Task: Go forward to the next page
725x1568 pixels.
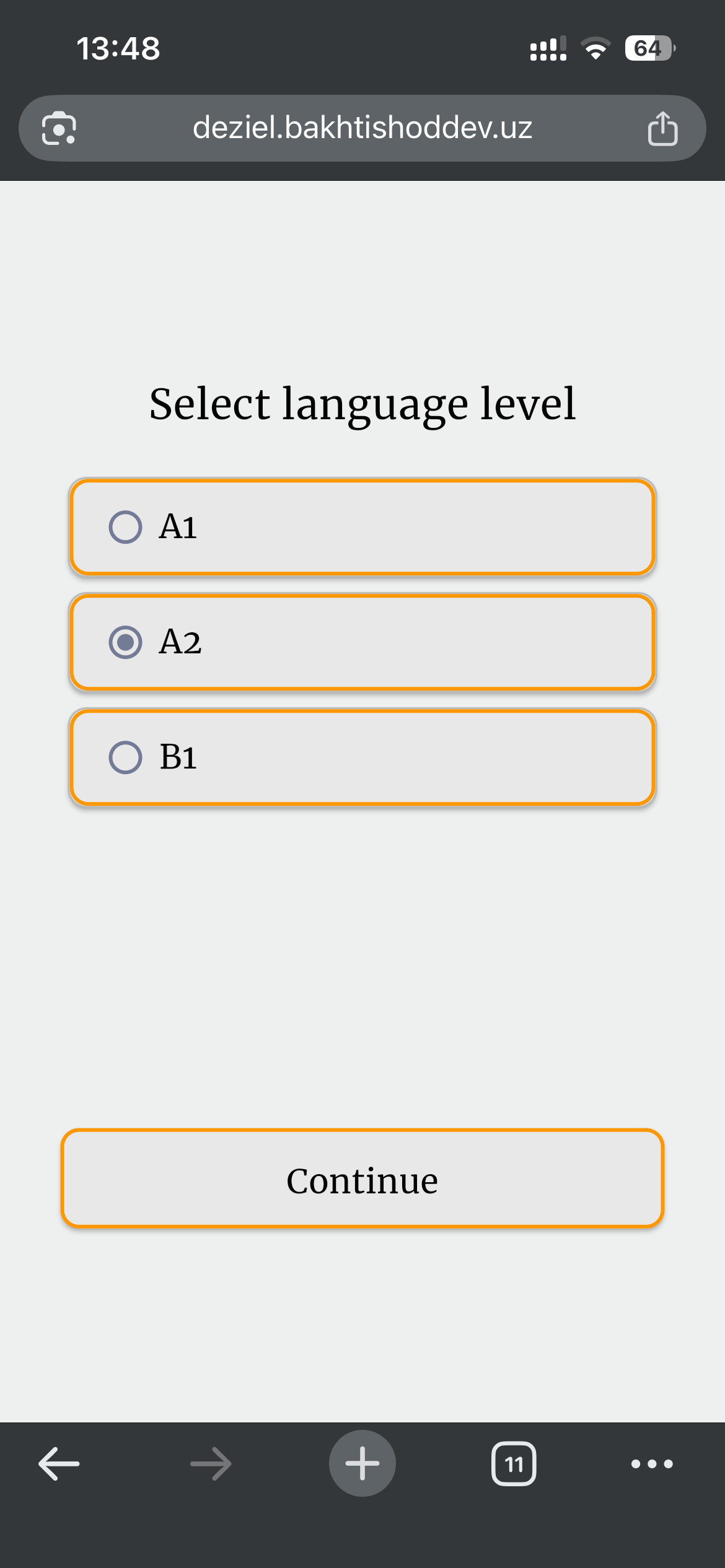Action: point(211,1464)
